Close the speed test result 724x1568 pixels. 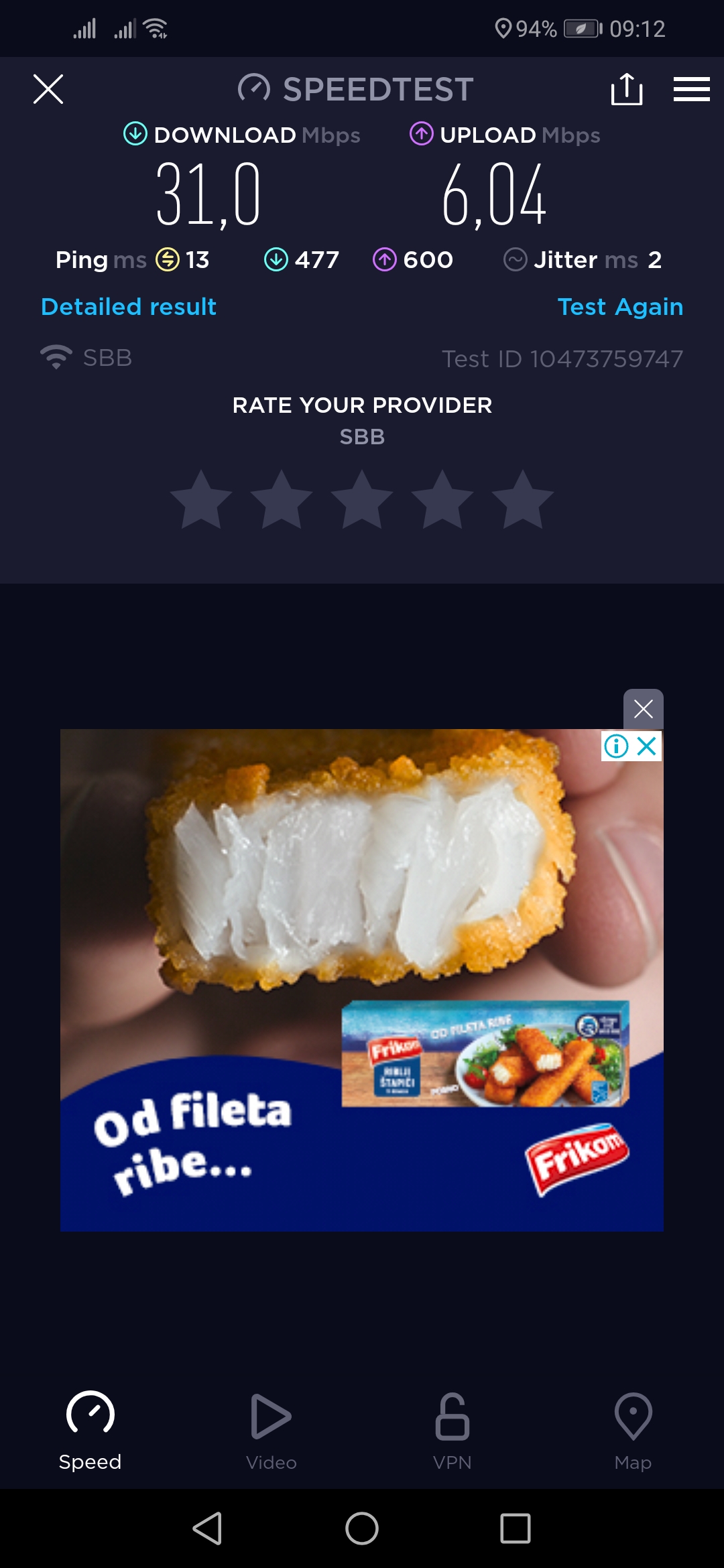coord(48,89)
